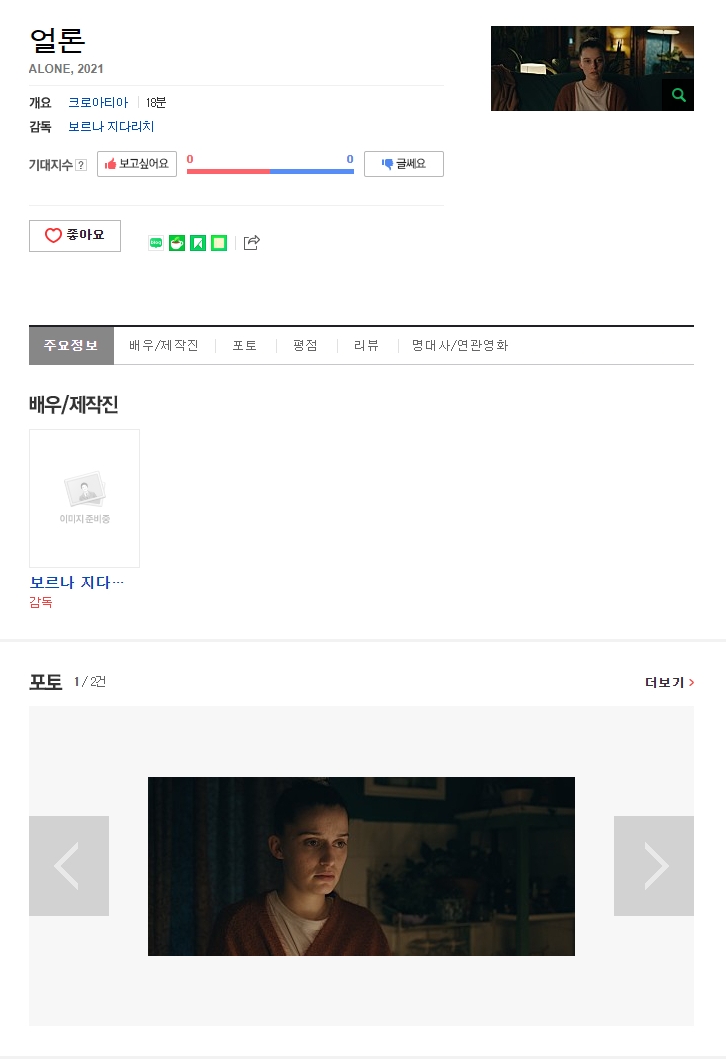Screen dimensions: 726x1062
Task: Switch to the 리뷰 tab
Action: tap(366, 345)
